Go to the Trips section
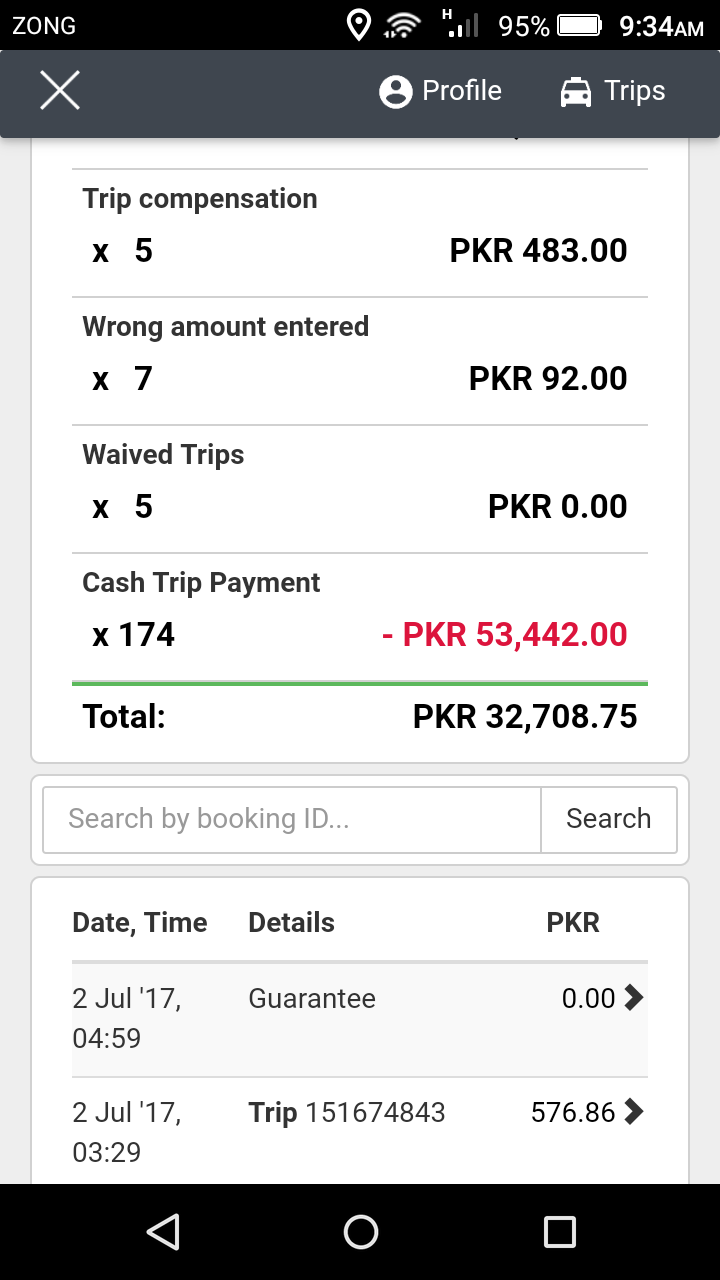The image size is (720, 1280). 612,91
